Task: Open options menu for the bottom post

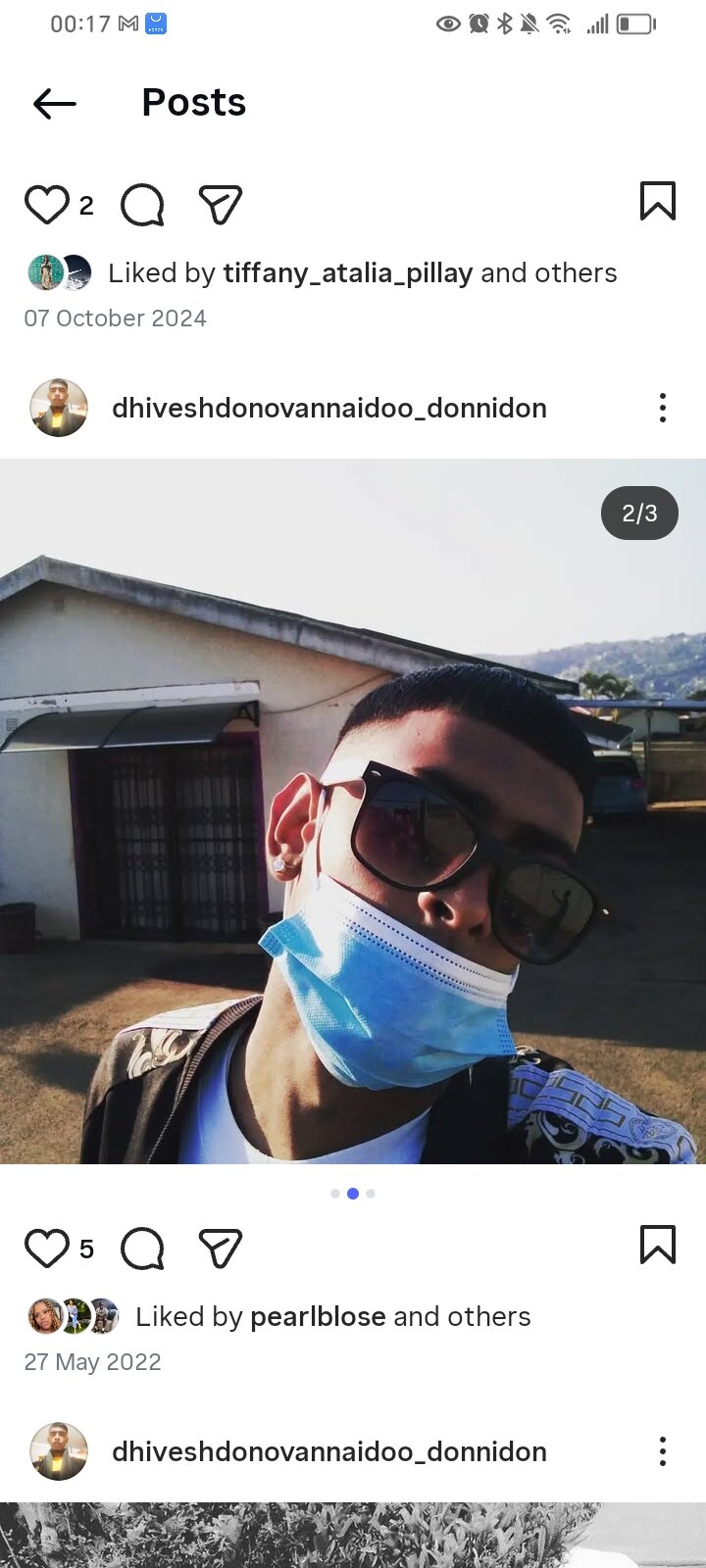Action: click(x=663, y=1451)
